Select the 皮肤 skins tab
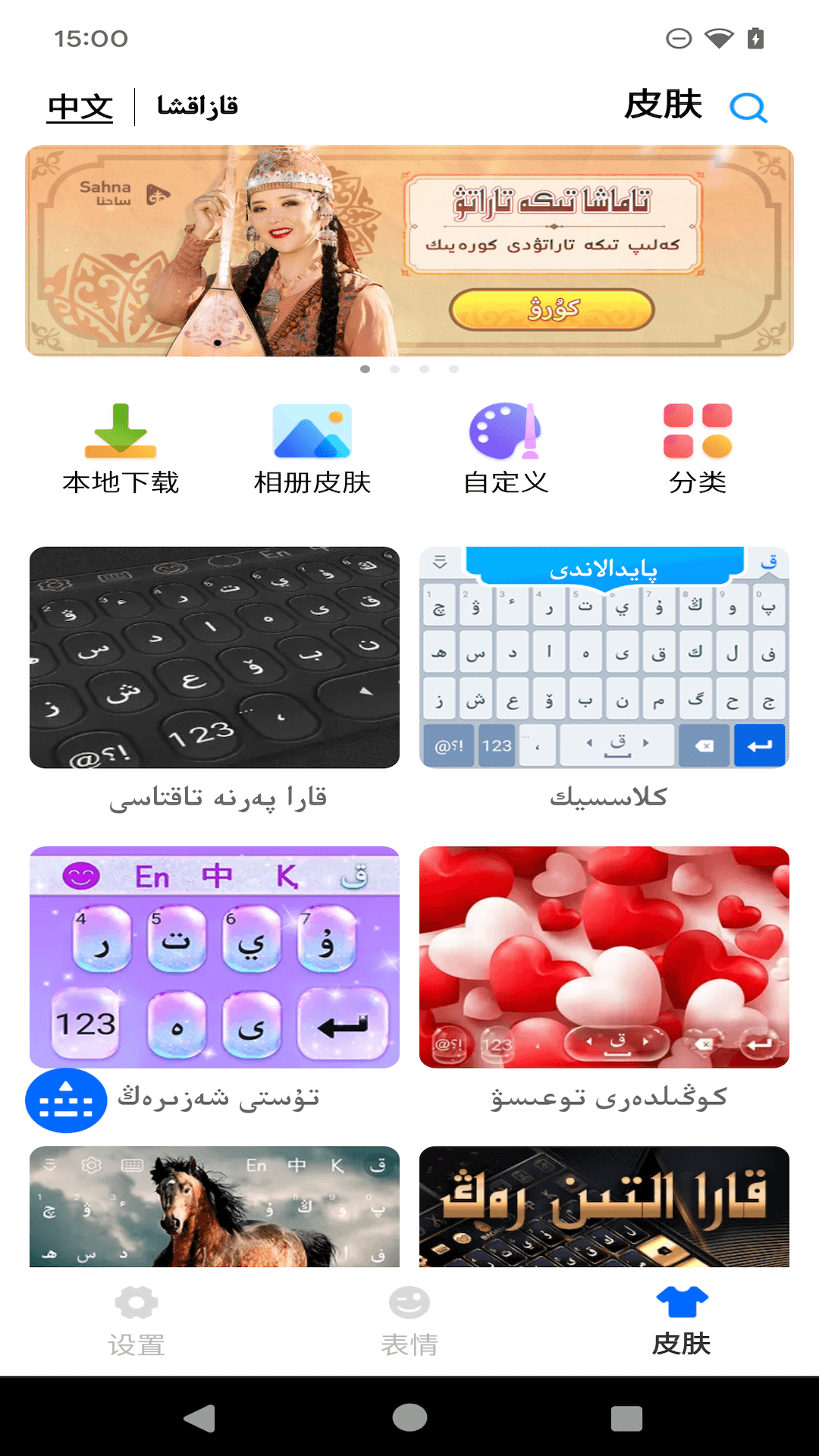This screenshot has height=1456, width=819. (x=682, y=1321)
